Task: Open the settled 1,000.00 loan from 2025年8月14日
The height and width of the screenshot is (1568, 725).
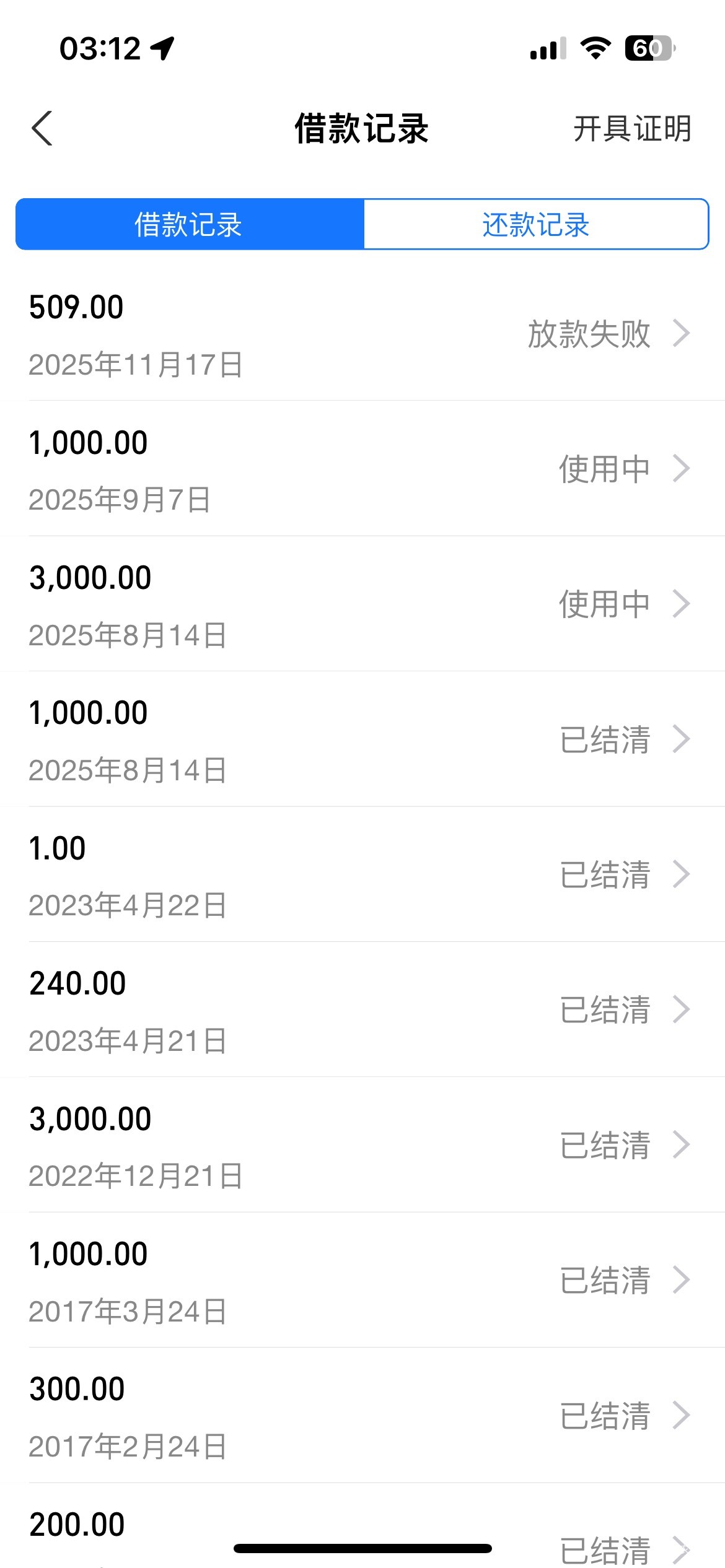Action: (x=362, y=739)
